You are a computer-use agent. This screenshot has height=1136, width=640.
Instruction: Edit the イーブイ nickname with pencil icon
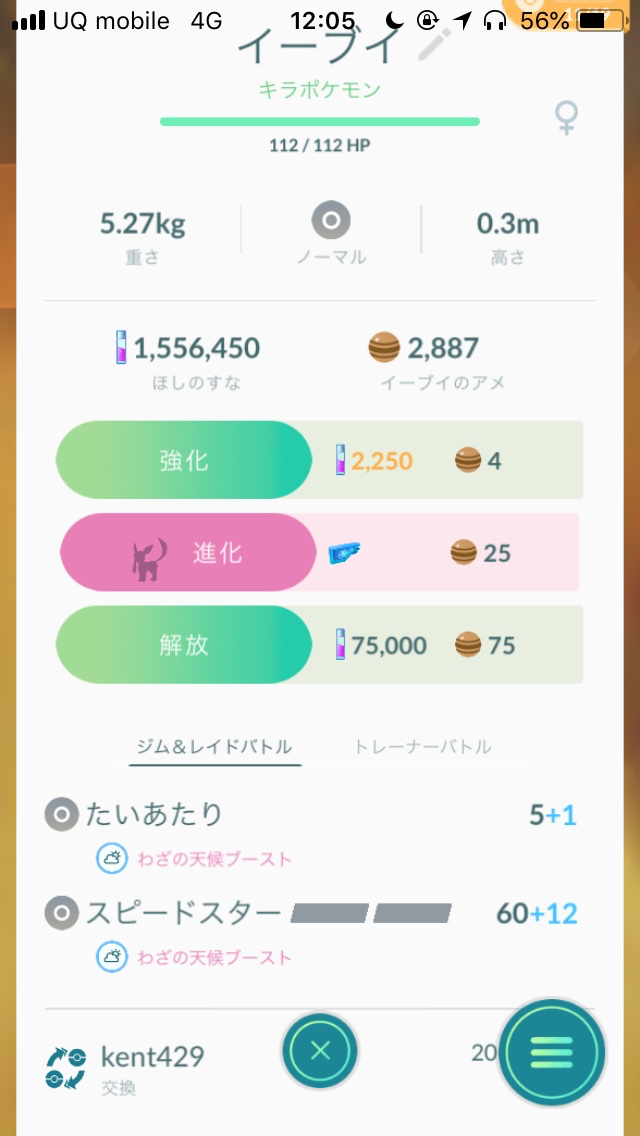(434, 45)
